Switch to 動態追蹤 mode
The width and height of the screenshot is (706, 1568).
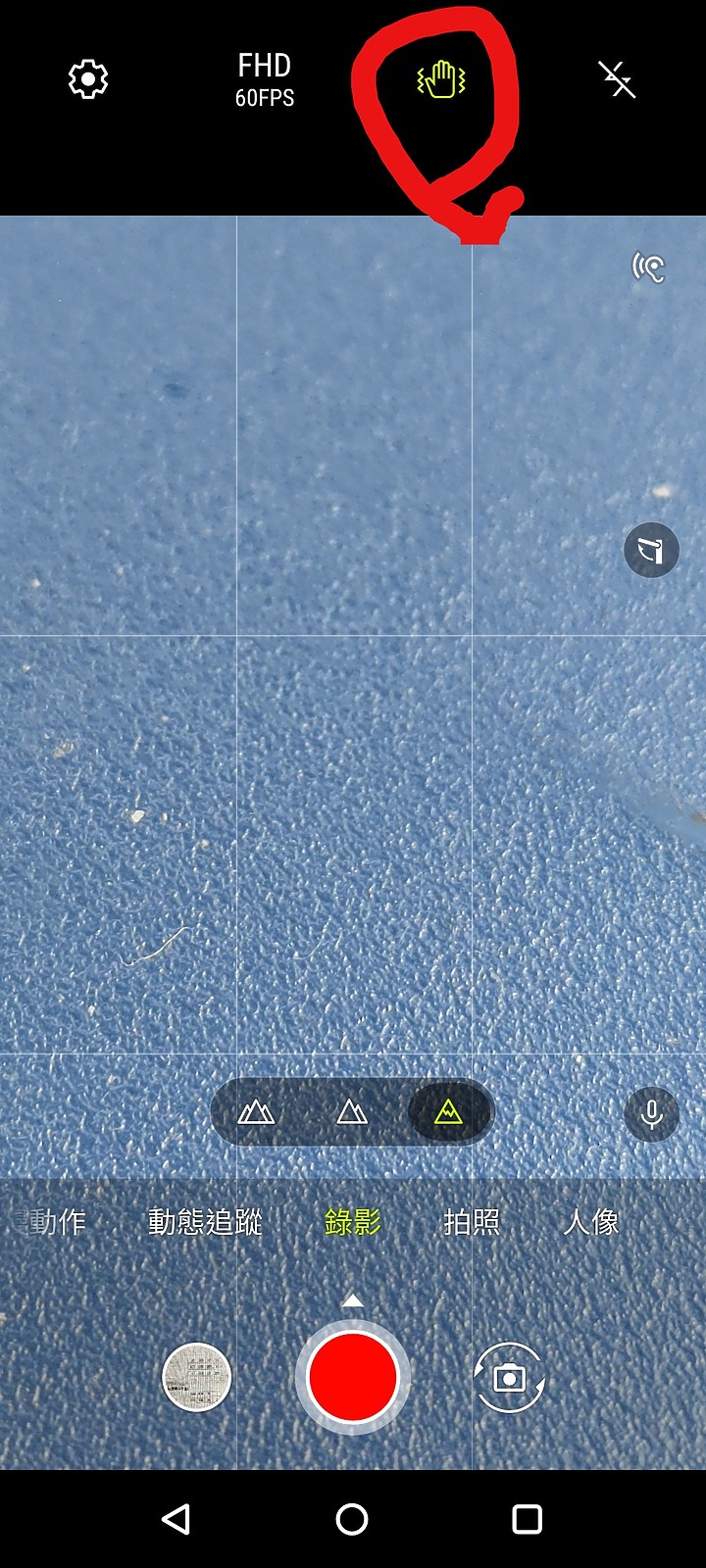tap(205, 1222)
